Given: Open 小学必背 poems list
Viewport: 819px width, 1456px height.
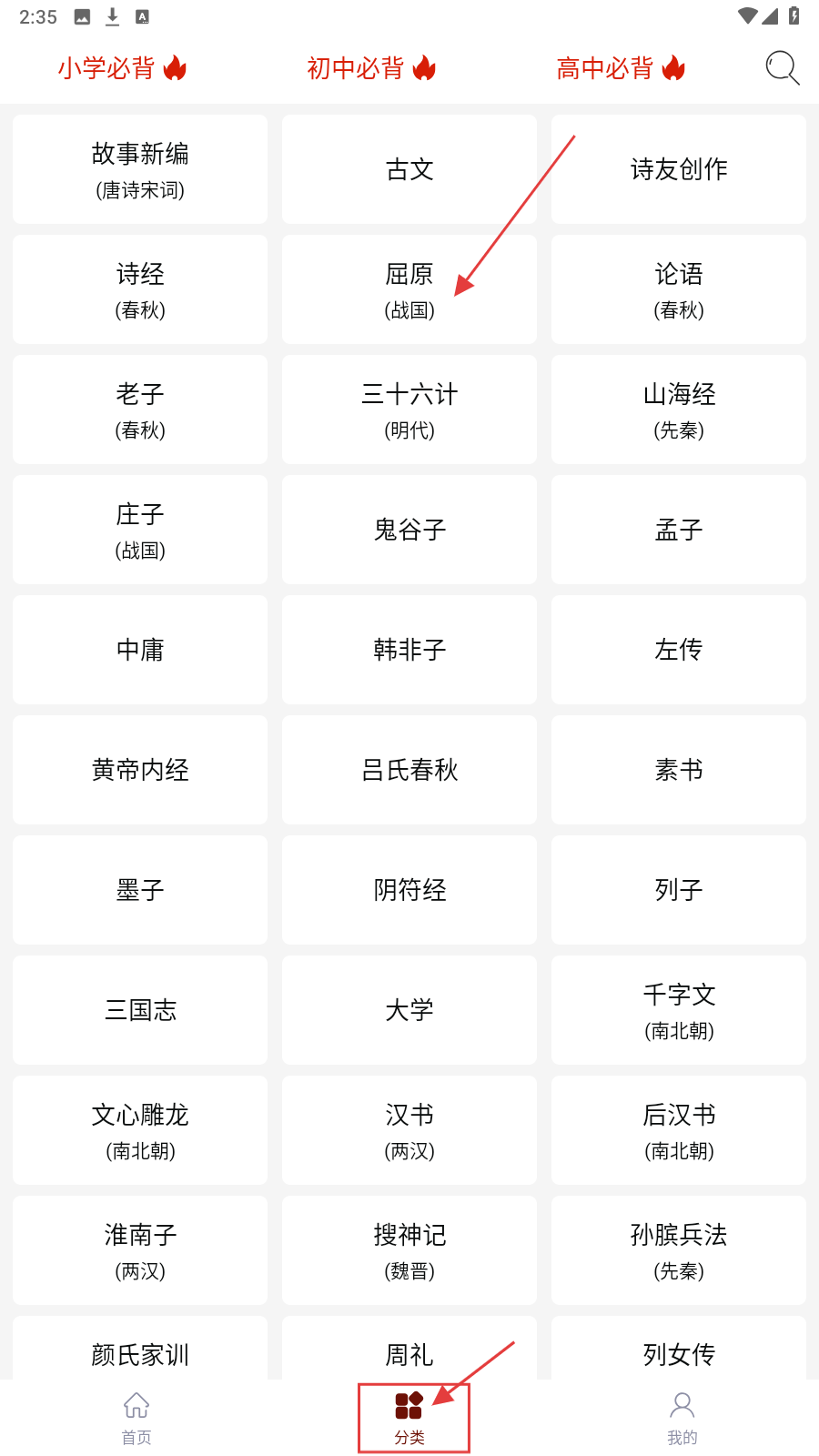Looking at the screenshot, I should point(122,68).
